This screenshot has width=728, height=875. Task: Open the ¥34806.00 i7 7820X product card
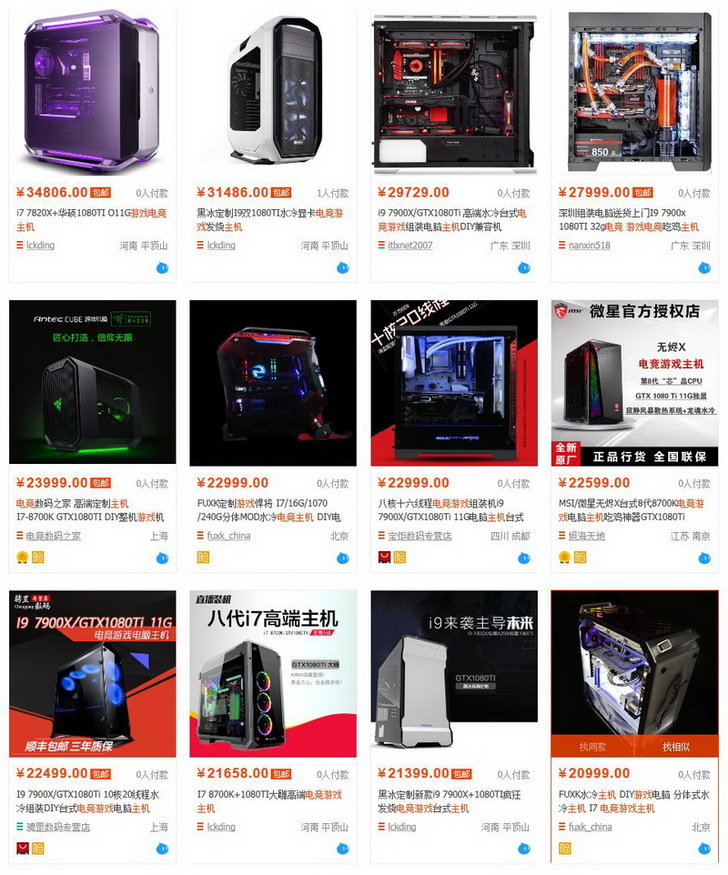click(x=92, y=92)
